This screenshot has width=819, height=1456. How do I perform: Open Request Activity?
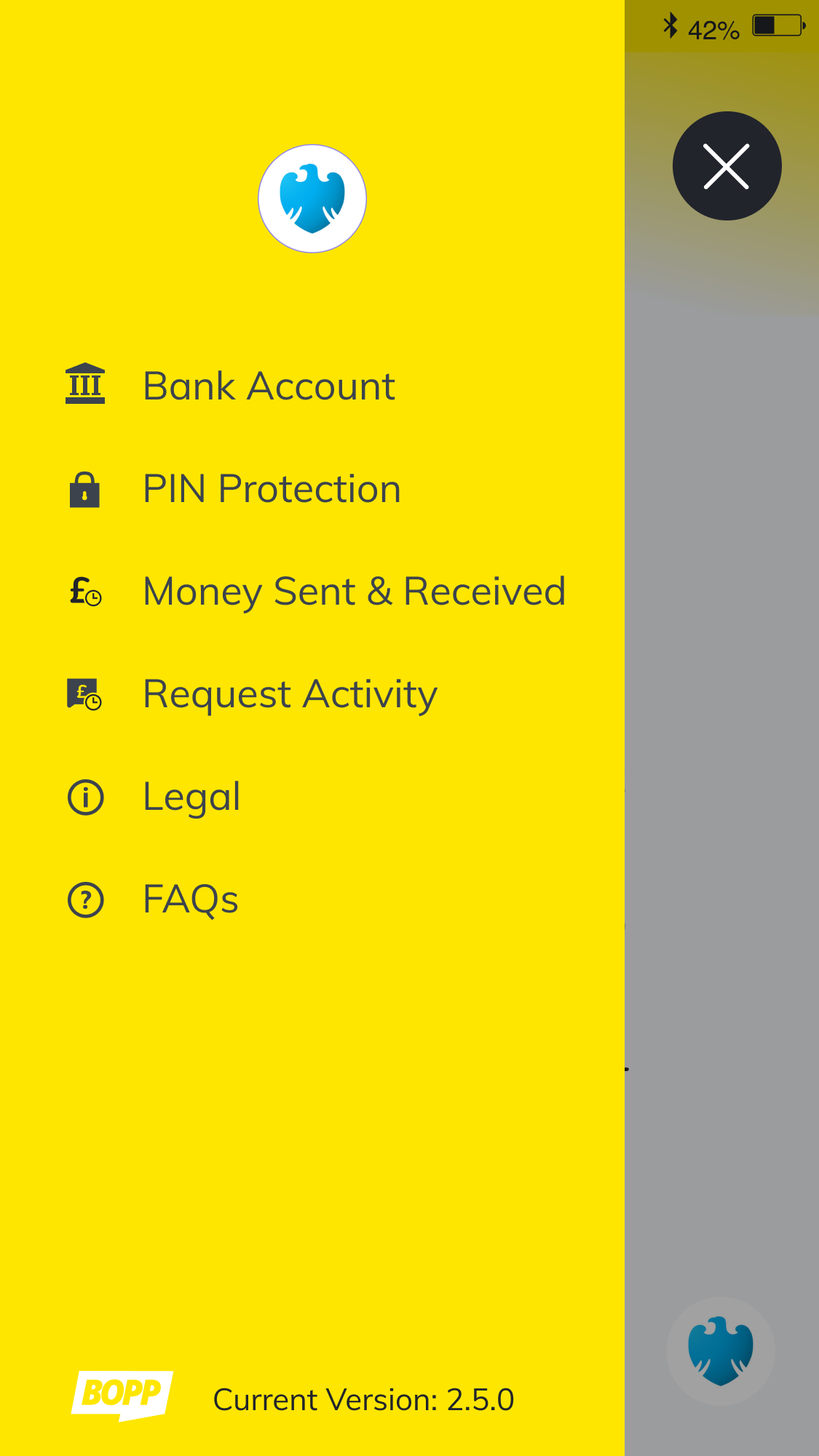coord(289,693)
